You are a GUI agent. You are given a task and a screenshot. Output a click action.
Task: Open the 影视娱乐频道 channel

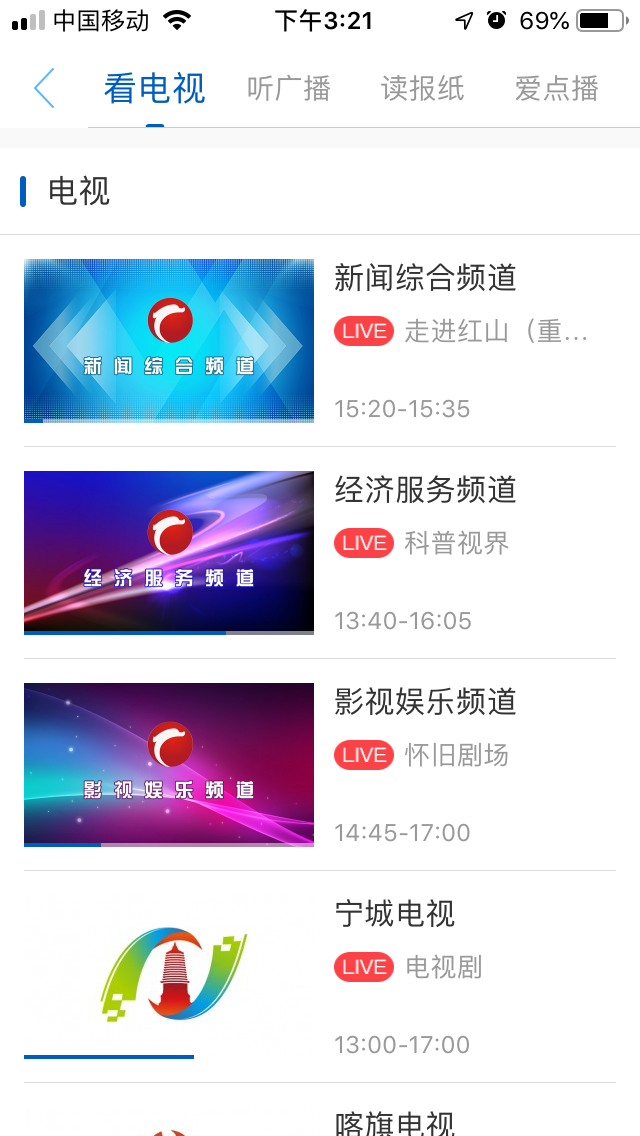(x=320, y=765)
